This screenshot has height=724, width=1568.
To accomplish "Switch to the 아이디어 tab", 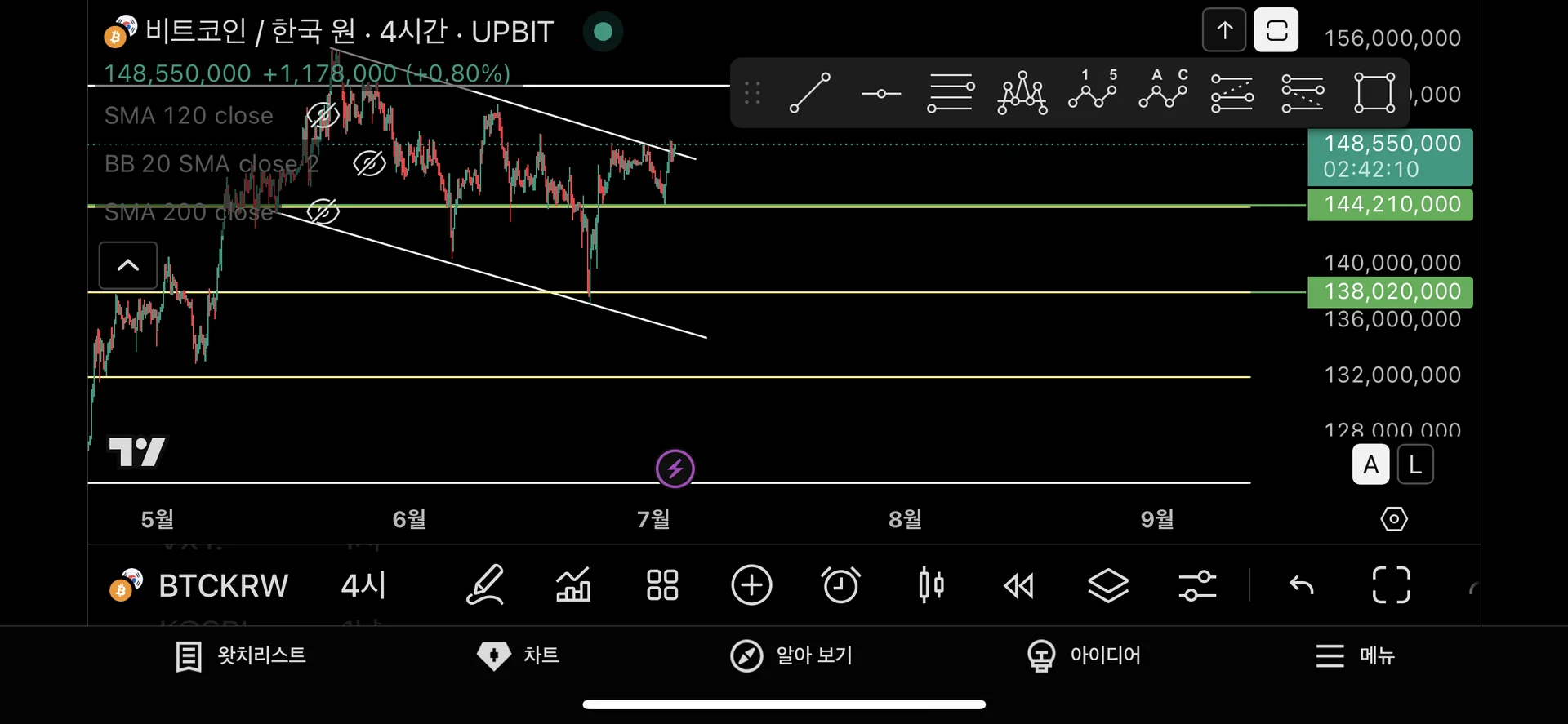I will [1084, 655].
